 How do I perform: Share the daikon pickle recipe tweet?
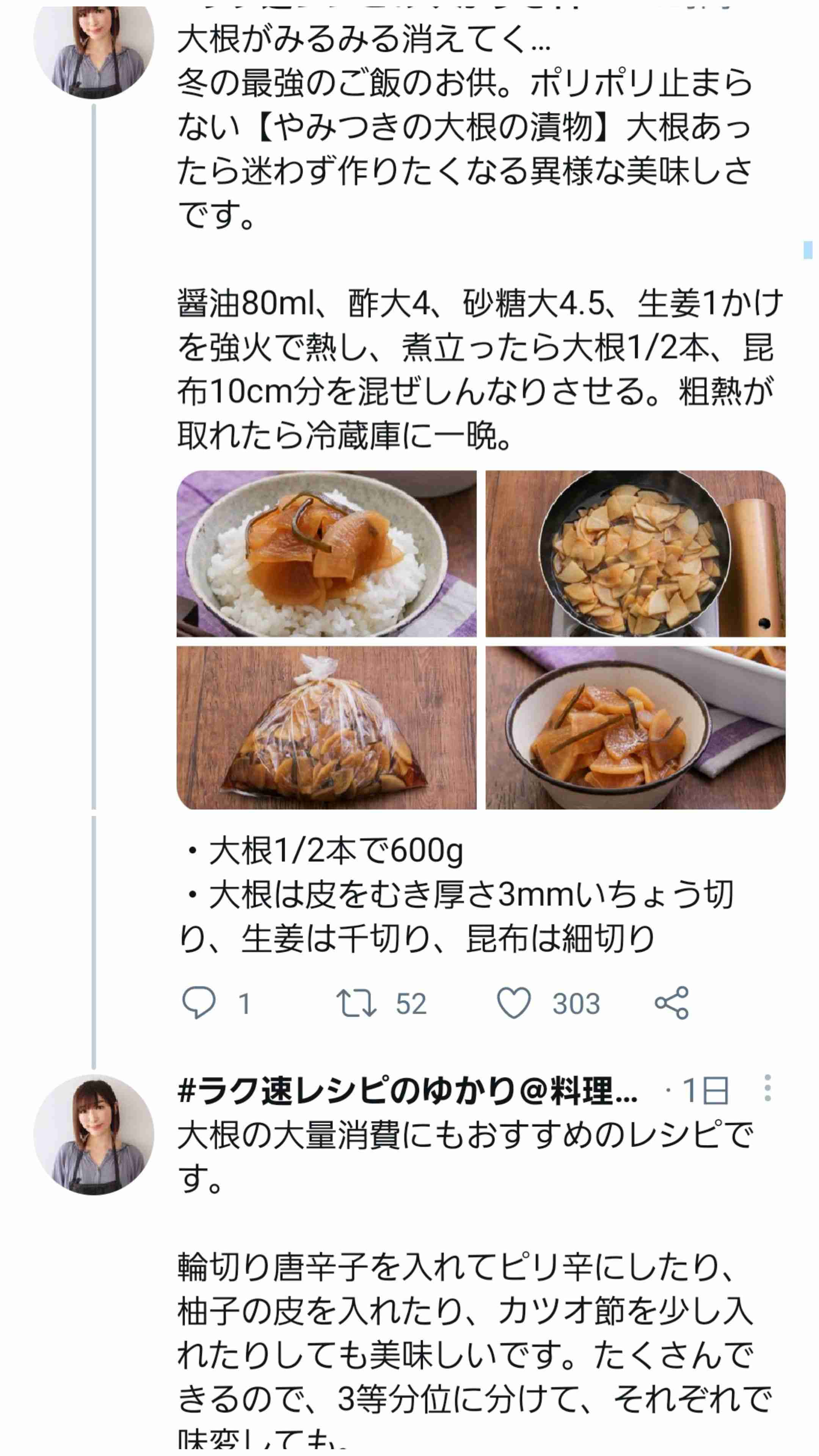[x=672, y=1003]
